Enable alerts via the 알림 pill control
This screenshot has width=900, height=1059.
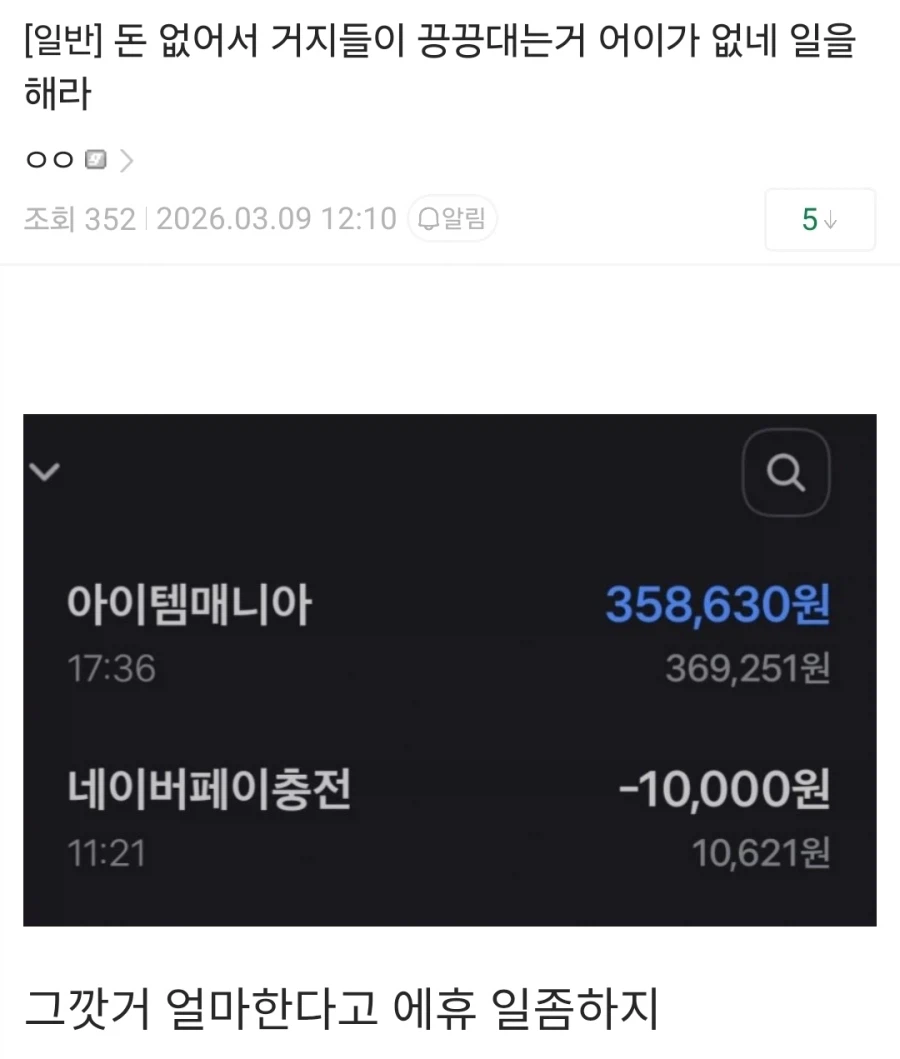coord(450,219)
